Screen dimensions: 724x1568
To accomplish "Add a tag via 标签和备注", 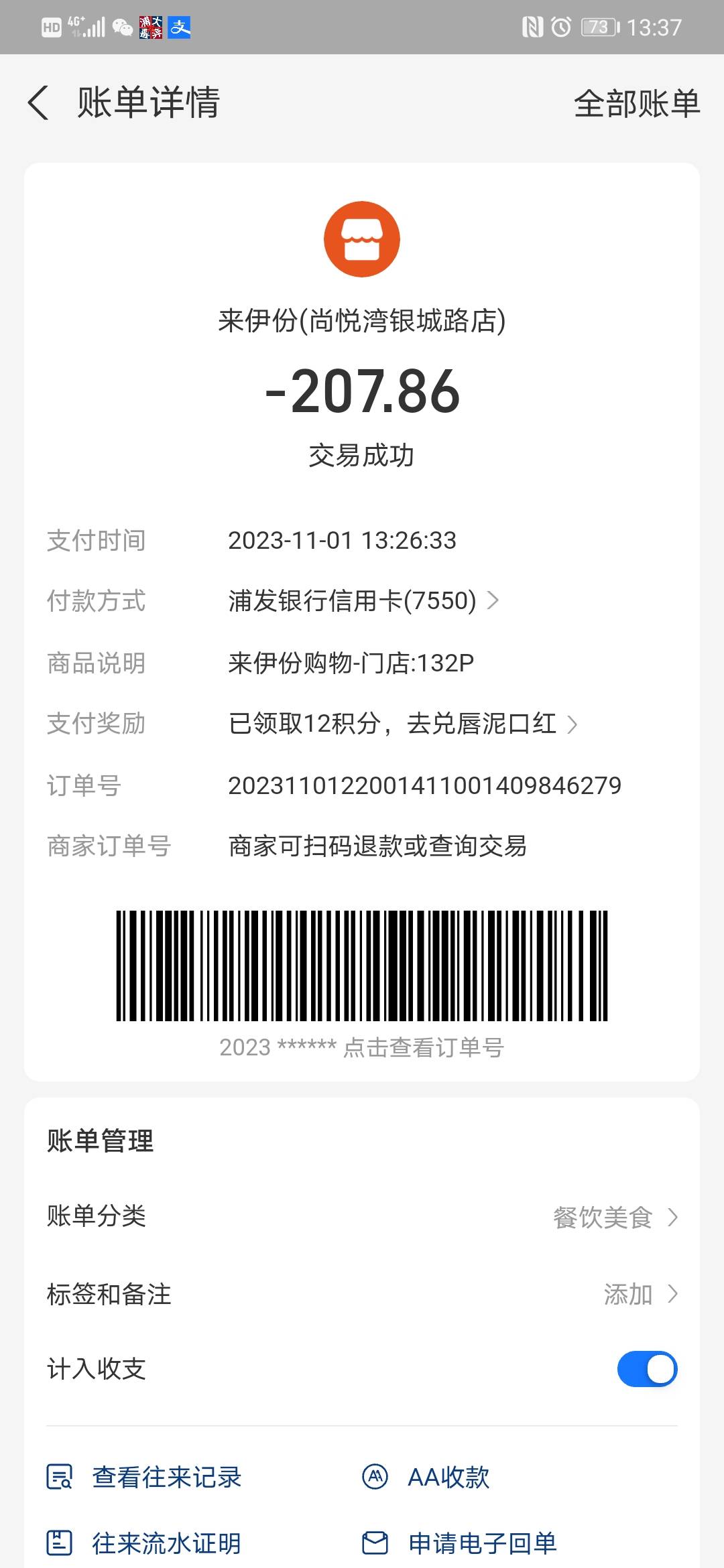I will [x=362, y=1294].
